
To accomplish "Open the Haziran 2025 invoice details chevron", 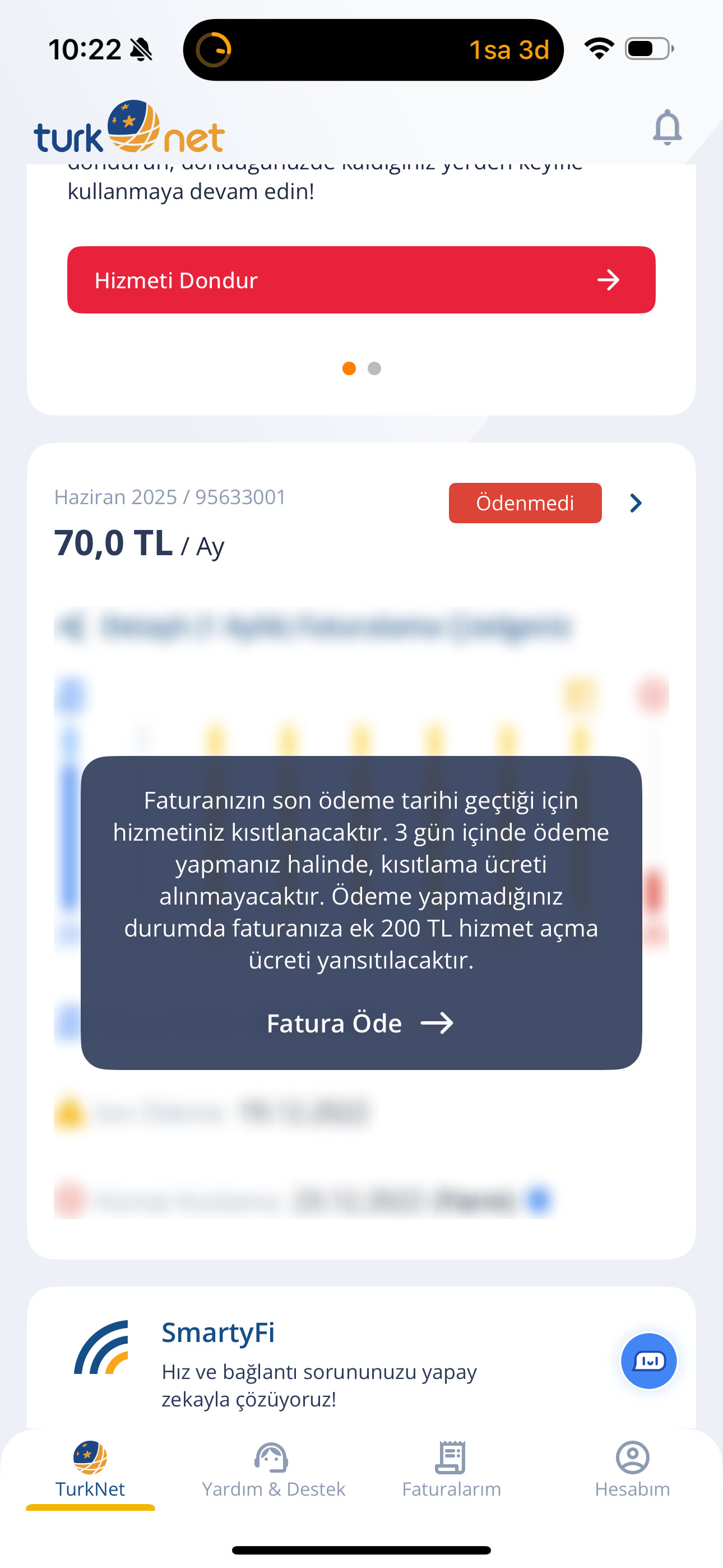I will point(636,503).
